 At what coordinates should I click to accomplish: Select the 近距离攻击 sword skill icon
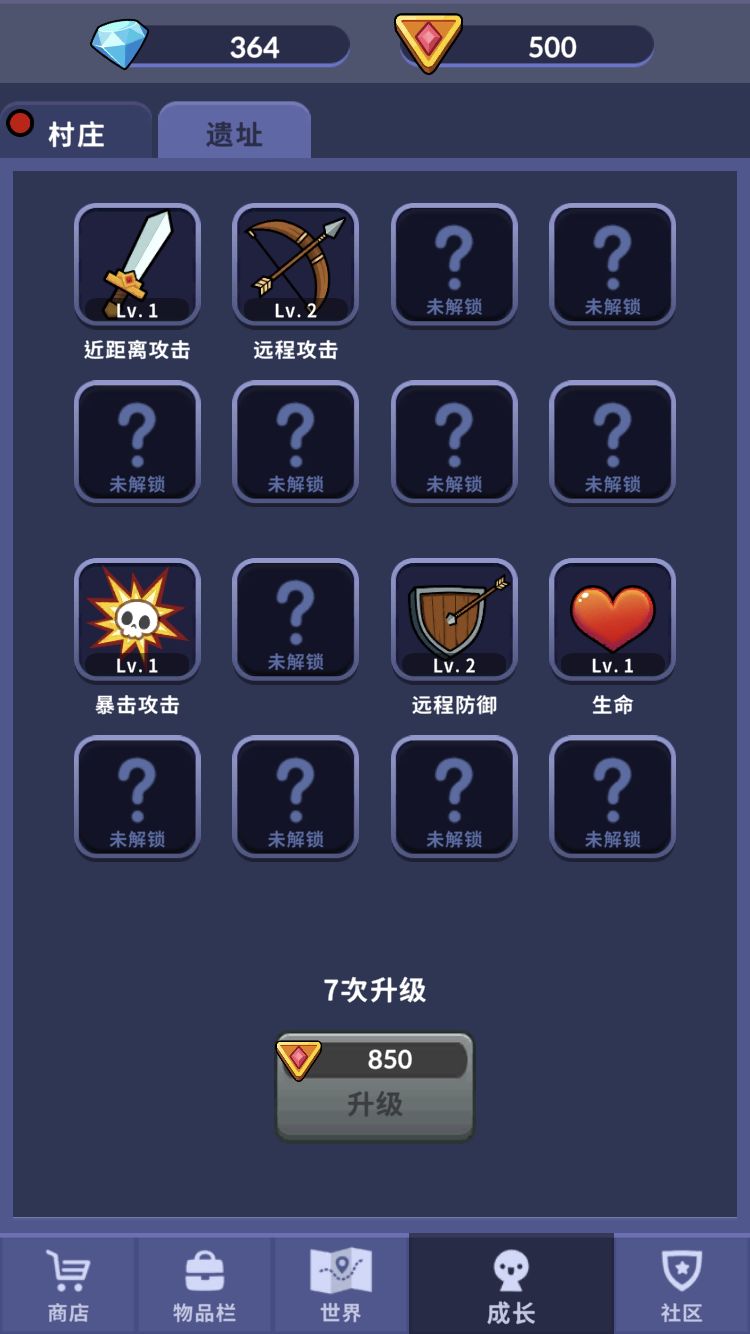[137, 263]
